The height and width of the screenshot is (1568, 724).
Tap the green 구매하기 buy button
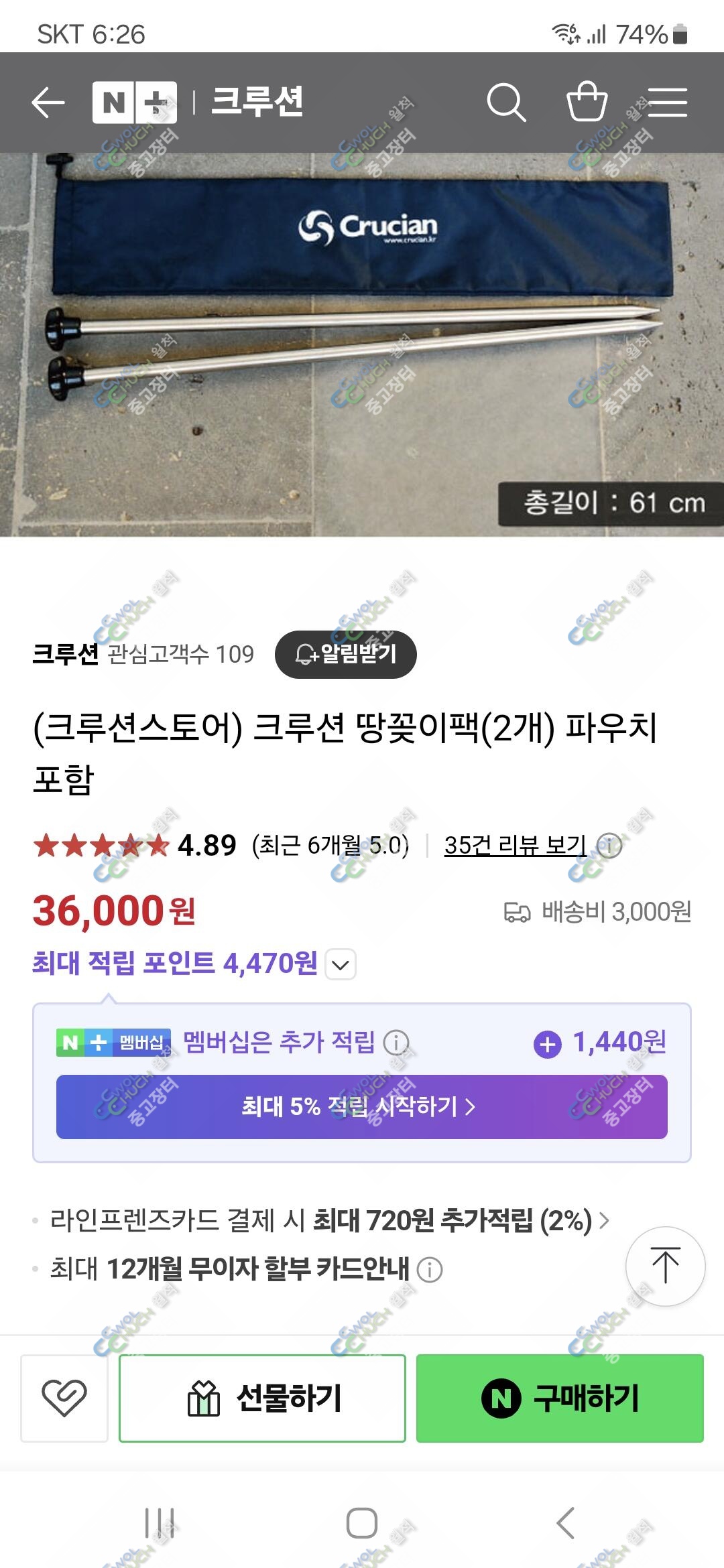[x=560, y=1398]
